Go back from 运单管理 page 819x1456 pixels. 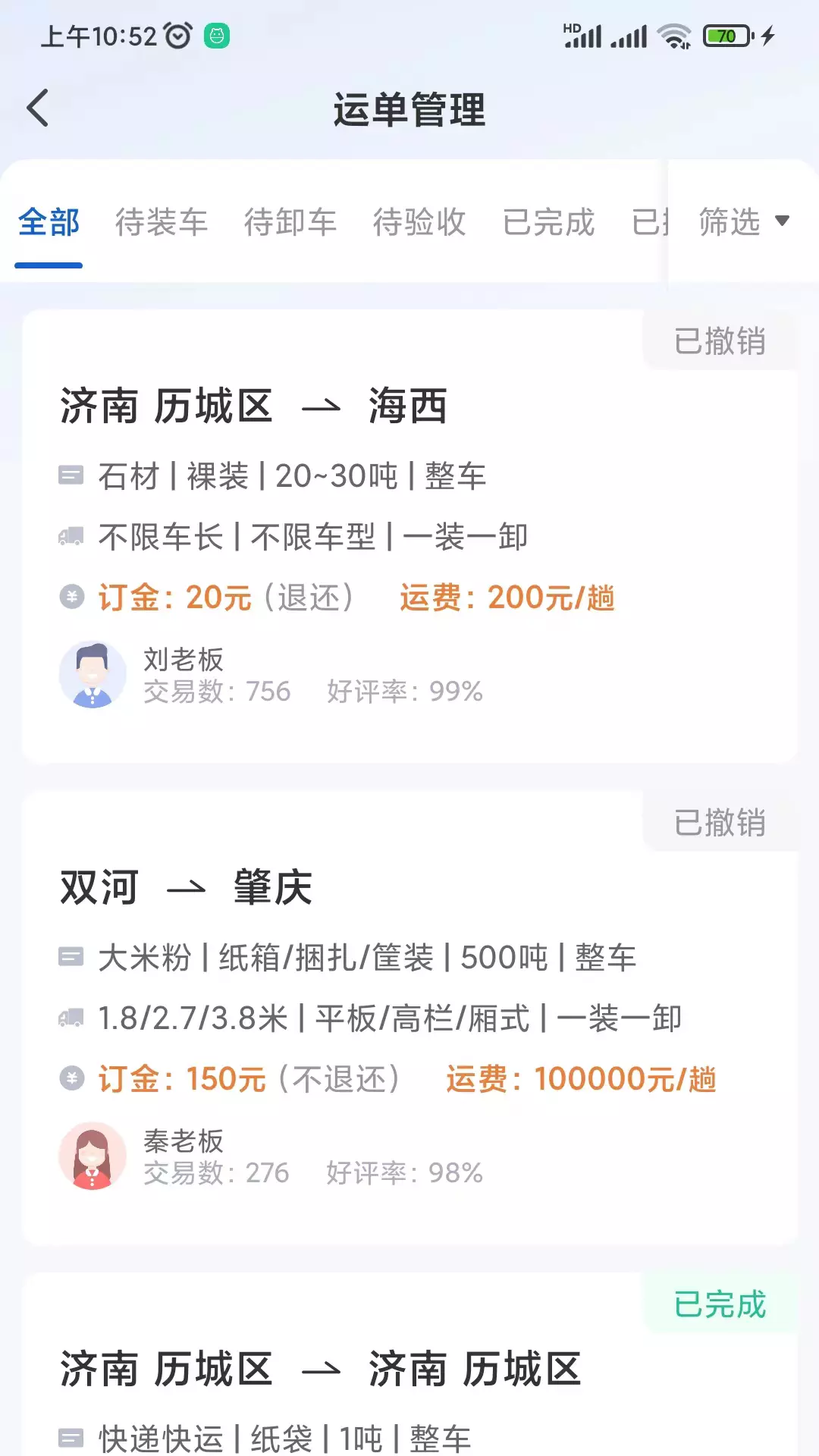coord(38,108)
